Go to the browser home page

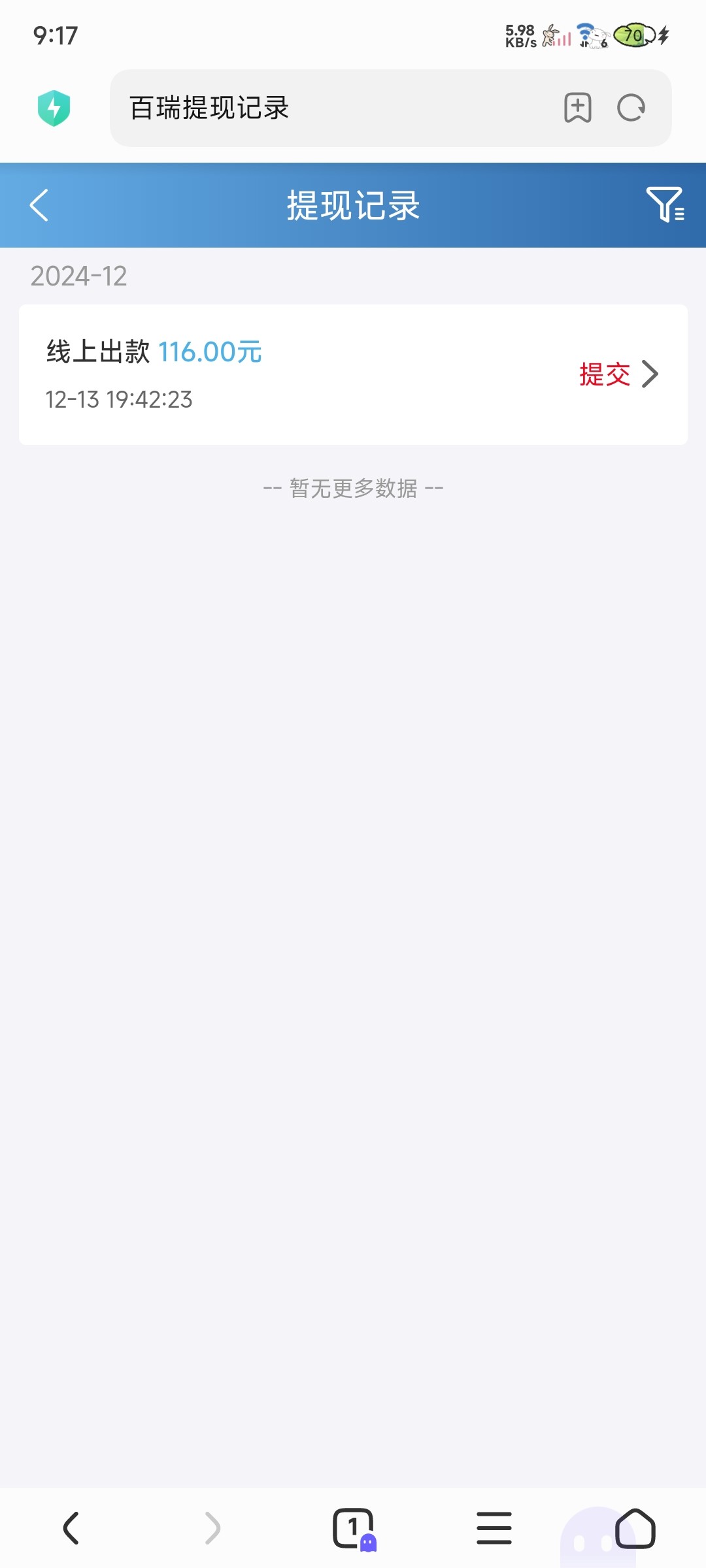tap(635, 1528)
